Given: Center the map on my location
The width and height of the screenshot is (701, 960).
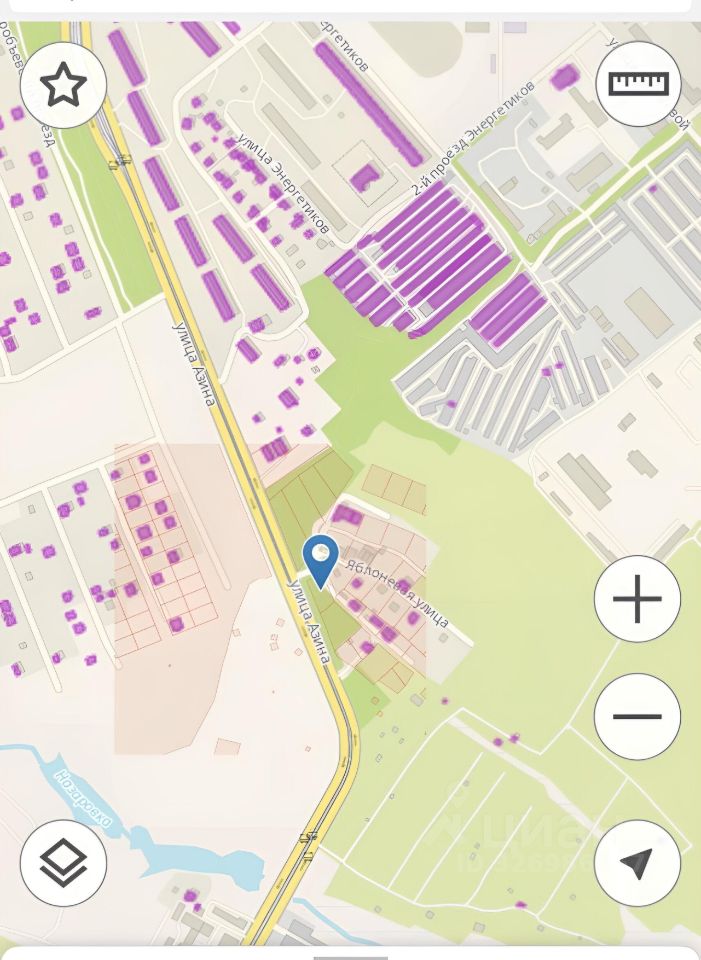Looking at the screenshot, I should pos(637,863).
